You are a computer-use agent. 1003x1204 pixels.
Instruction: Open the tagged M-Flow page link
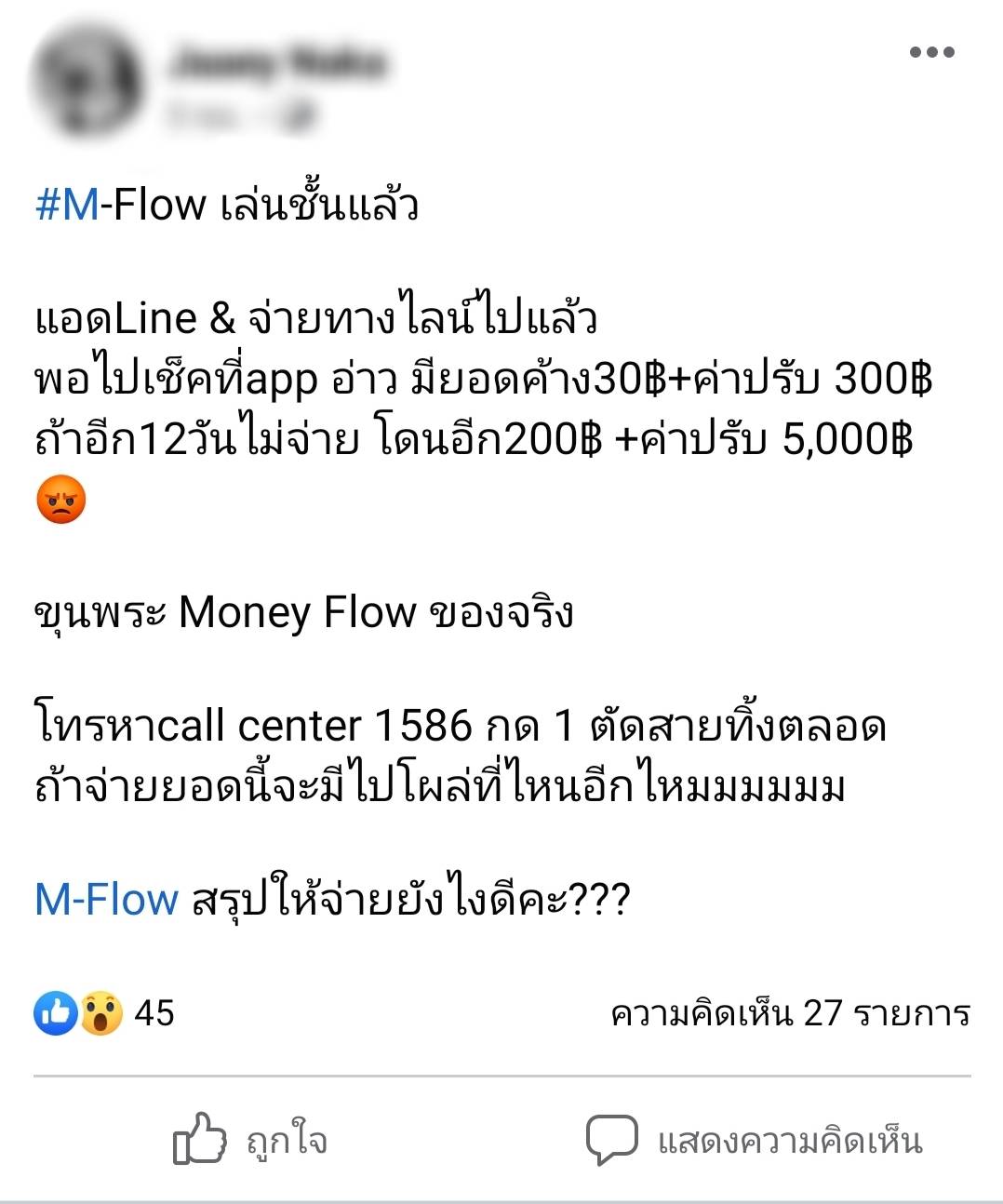106,900
